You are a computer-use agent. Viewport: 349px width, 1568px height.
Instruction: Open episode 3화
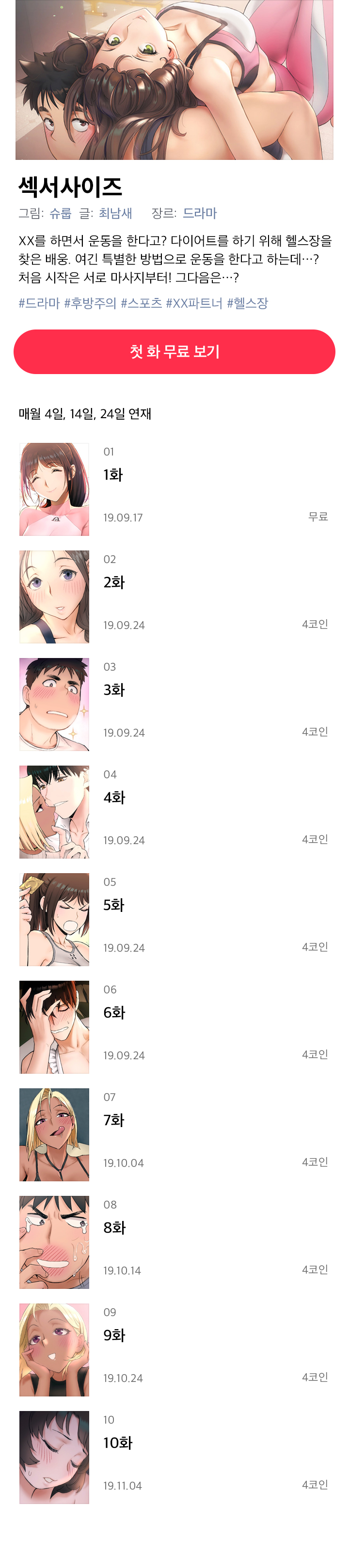tap(174, 704)
